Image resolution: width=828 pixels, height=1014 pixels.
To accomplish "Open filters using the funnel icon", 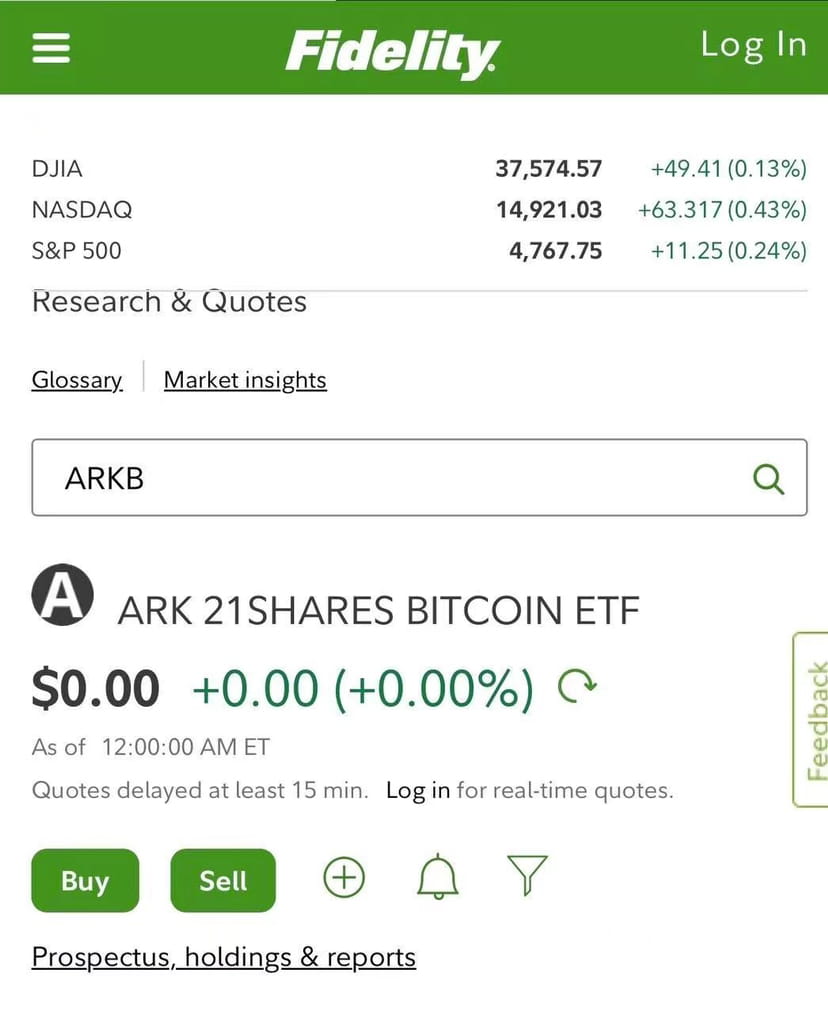I will click(525, 876).
